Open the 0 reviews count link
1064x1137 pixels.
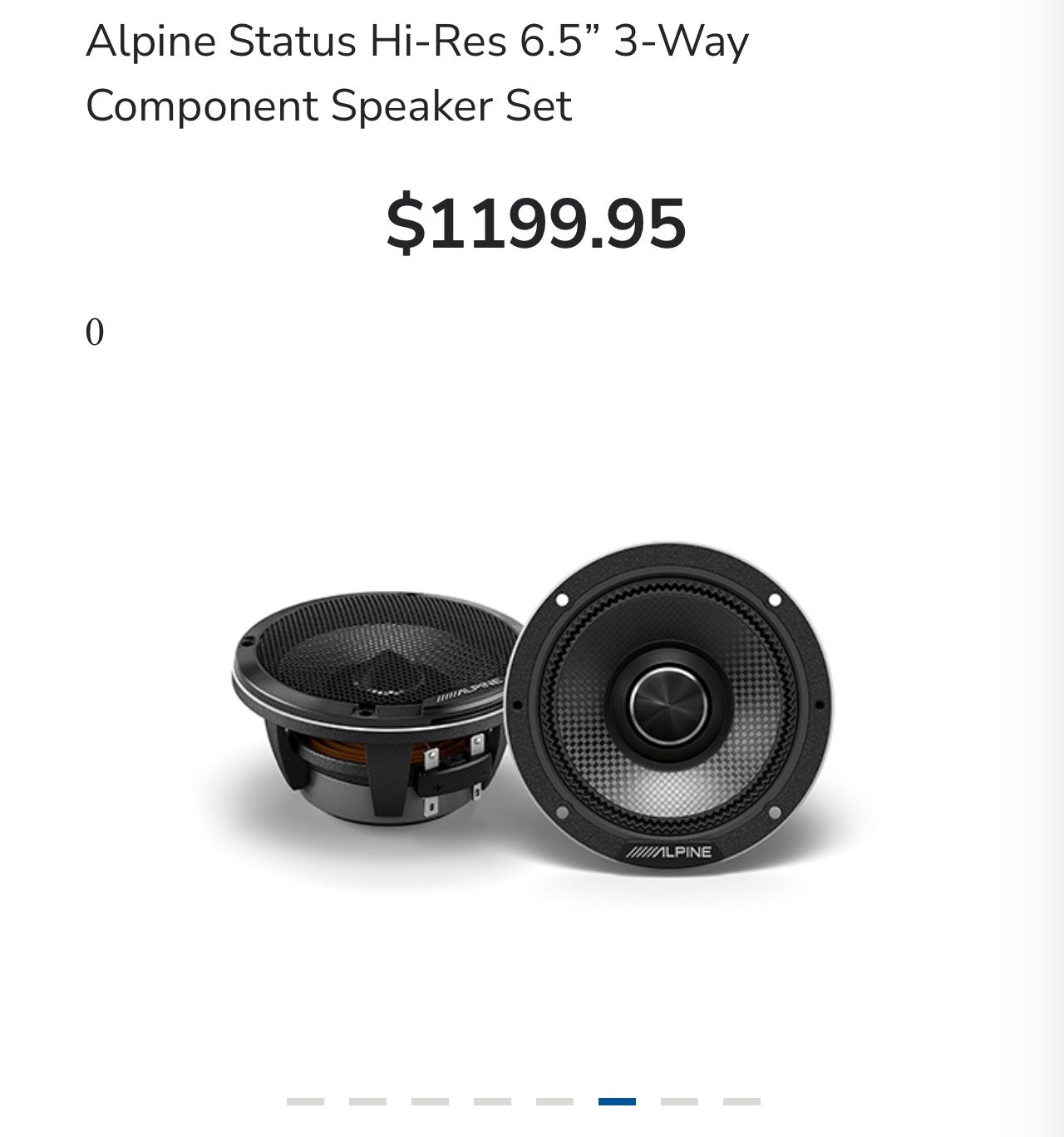[x=96, y=332]
